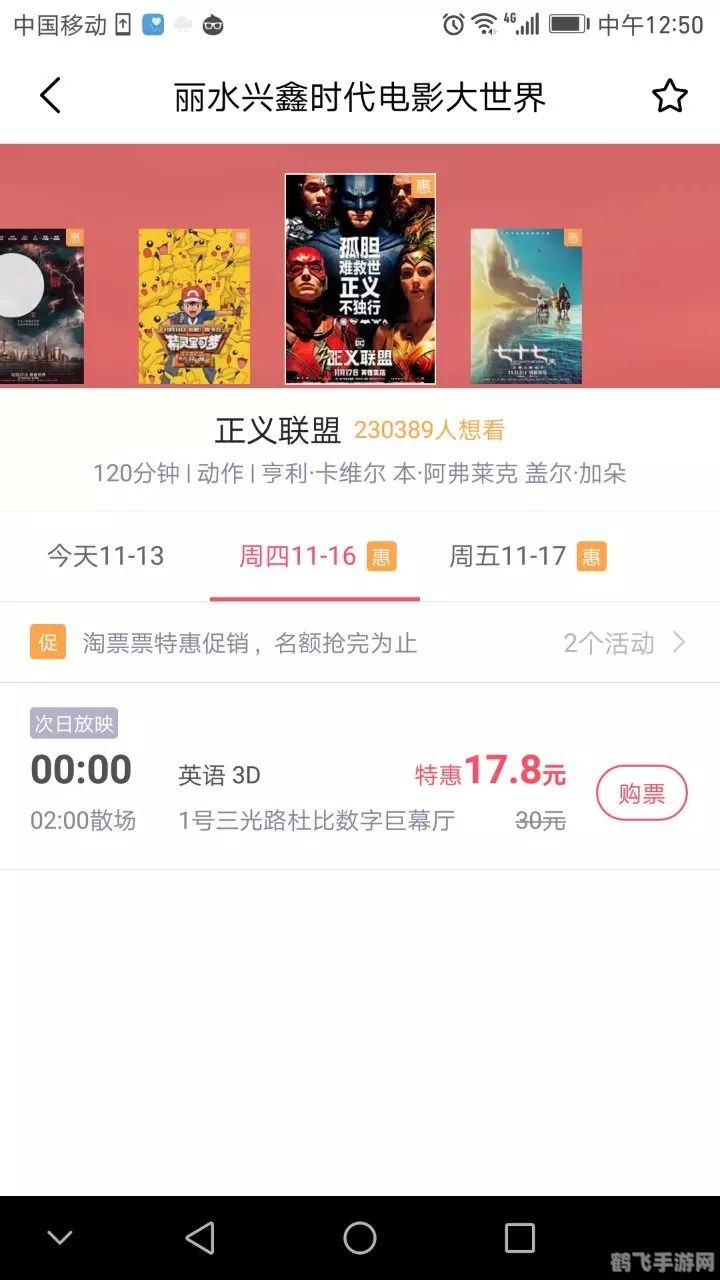Tap the star icon to favorite this cinema

(670, 96)
